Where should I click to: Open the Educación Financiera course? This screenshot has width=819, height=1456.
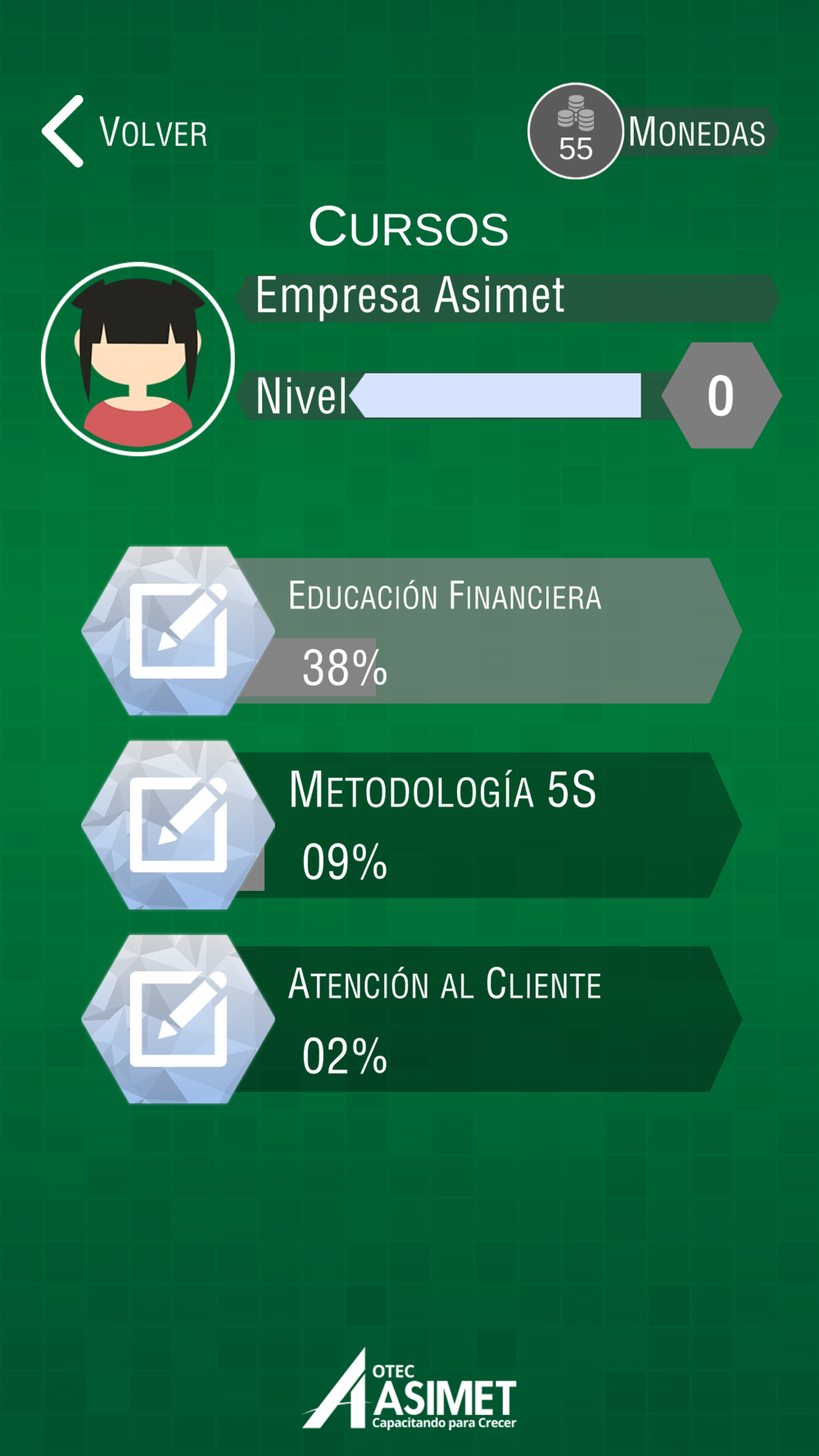click(442, 631)
